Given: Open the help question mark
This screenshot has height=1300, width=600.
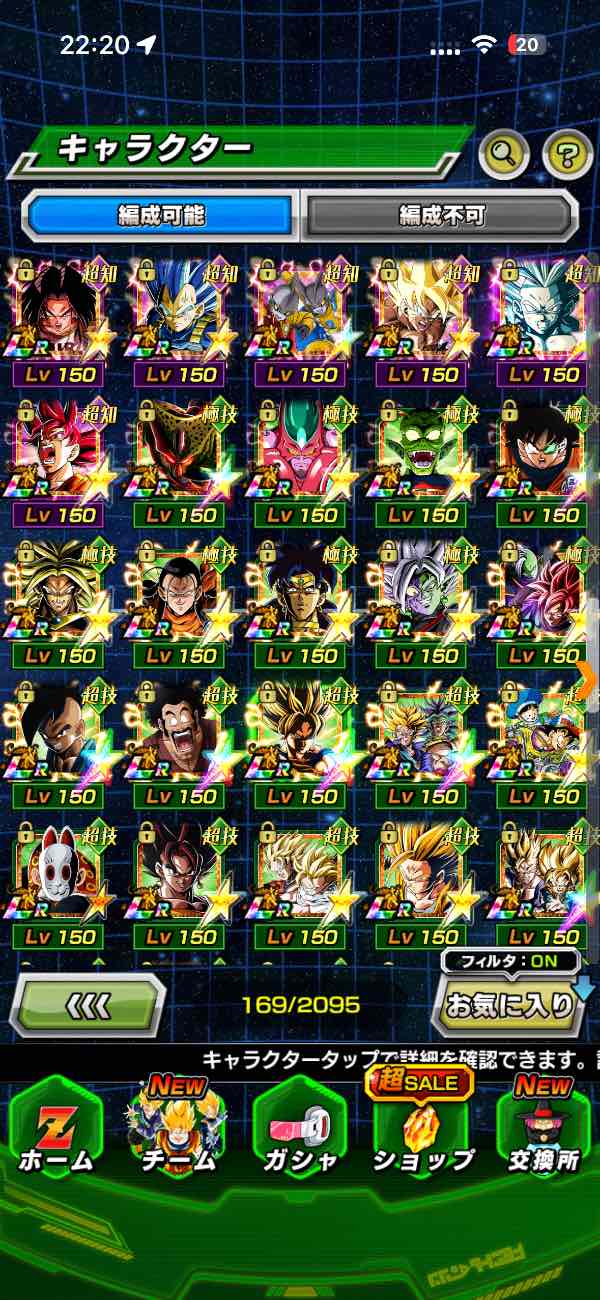Looking at the screenshot, I should pos(567,153).
